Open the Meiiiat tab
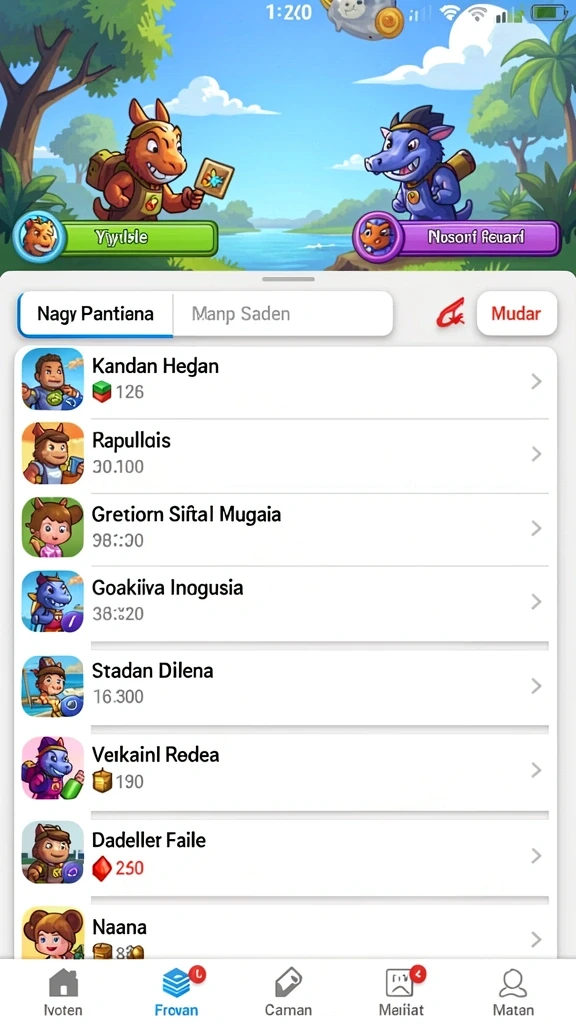The width and height of the screenshot is (576, 1024). (x=401, y=993)
